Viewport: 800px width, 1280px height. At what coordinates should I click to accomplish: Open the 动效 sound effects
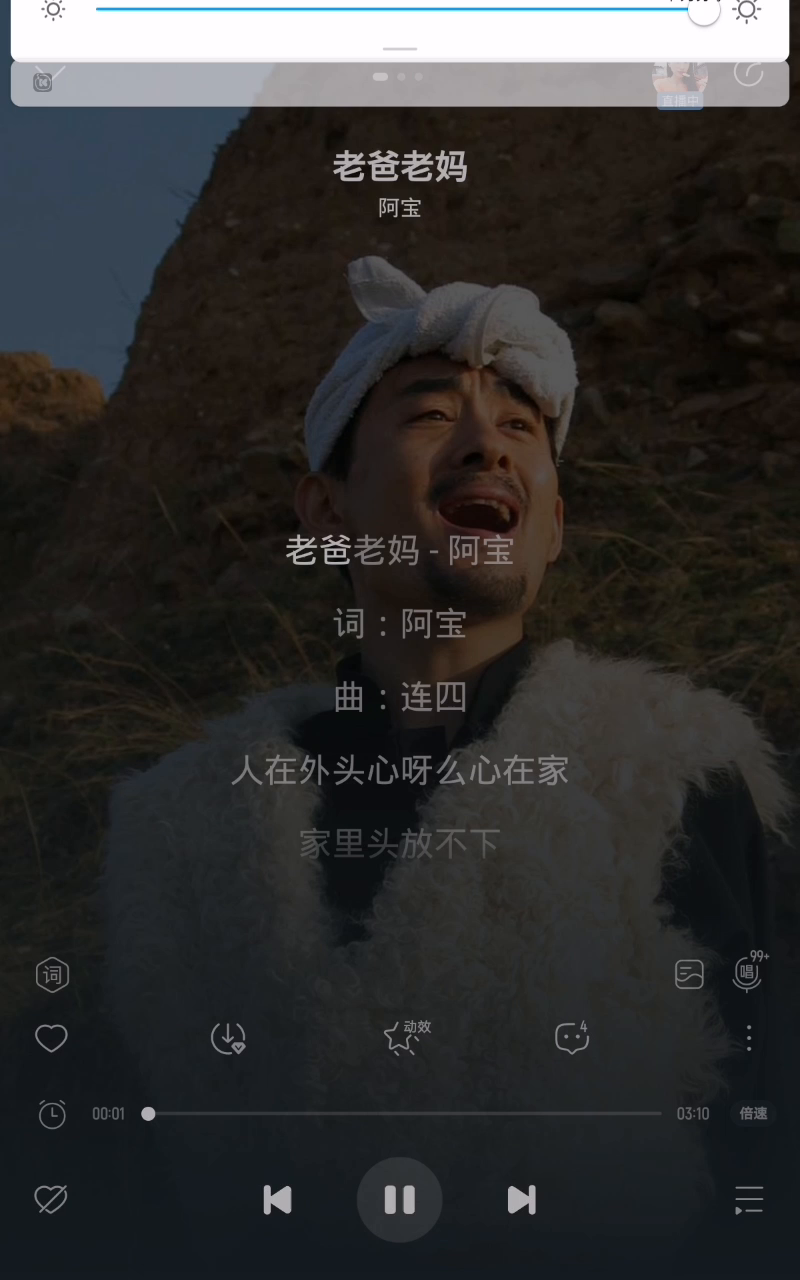point(402,1038)
